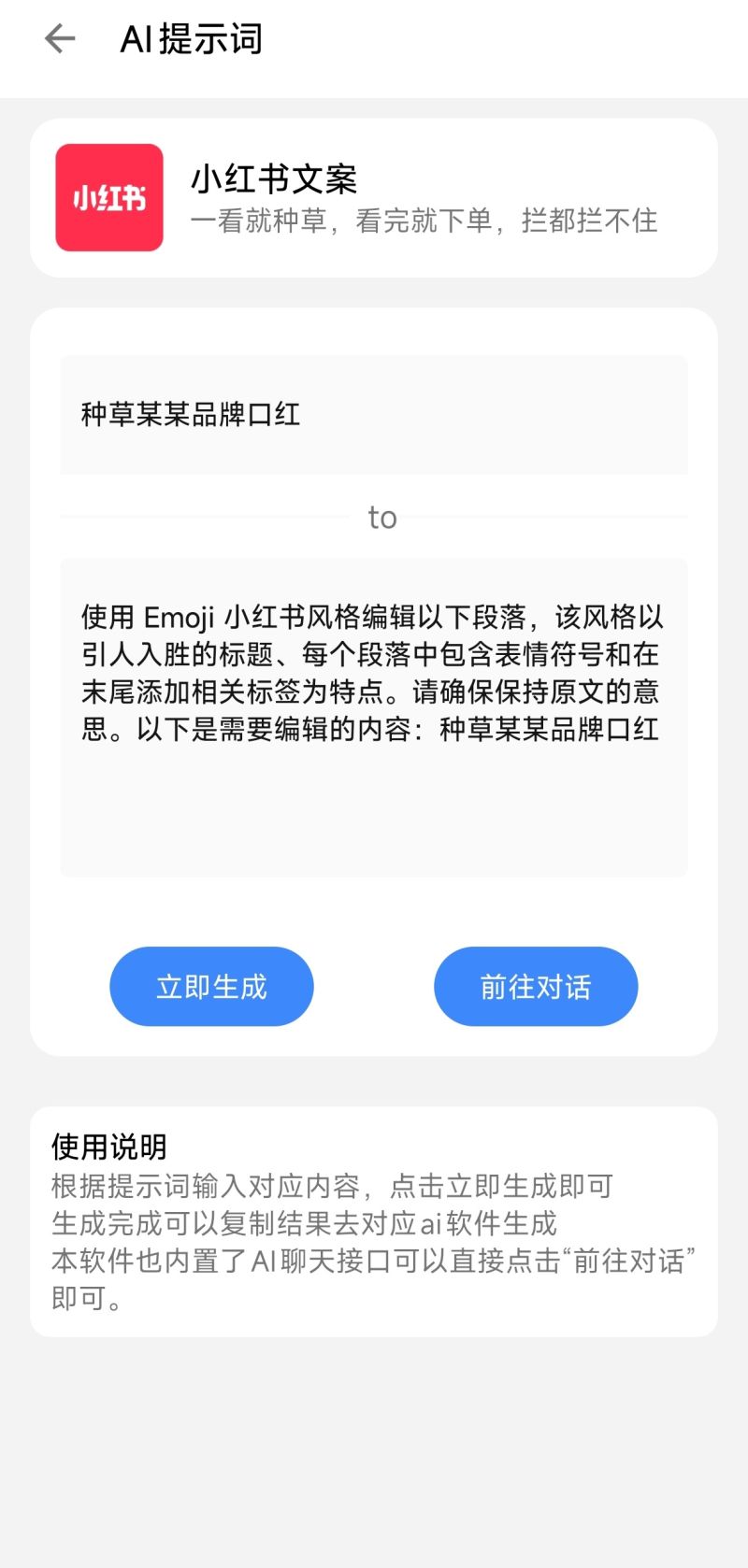Tap the 立即生成 button

point(211,987)
